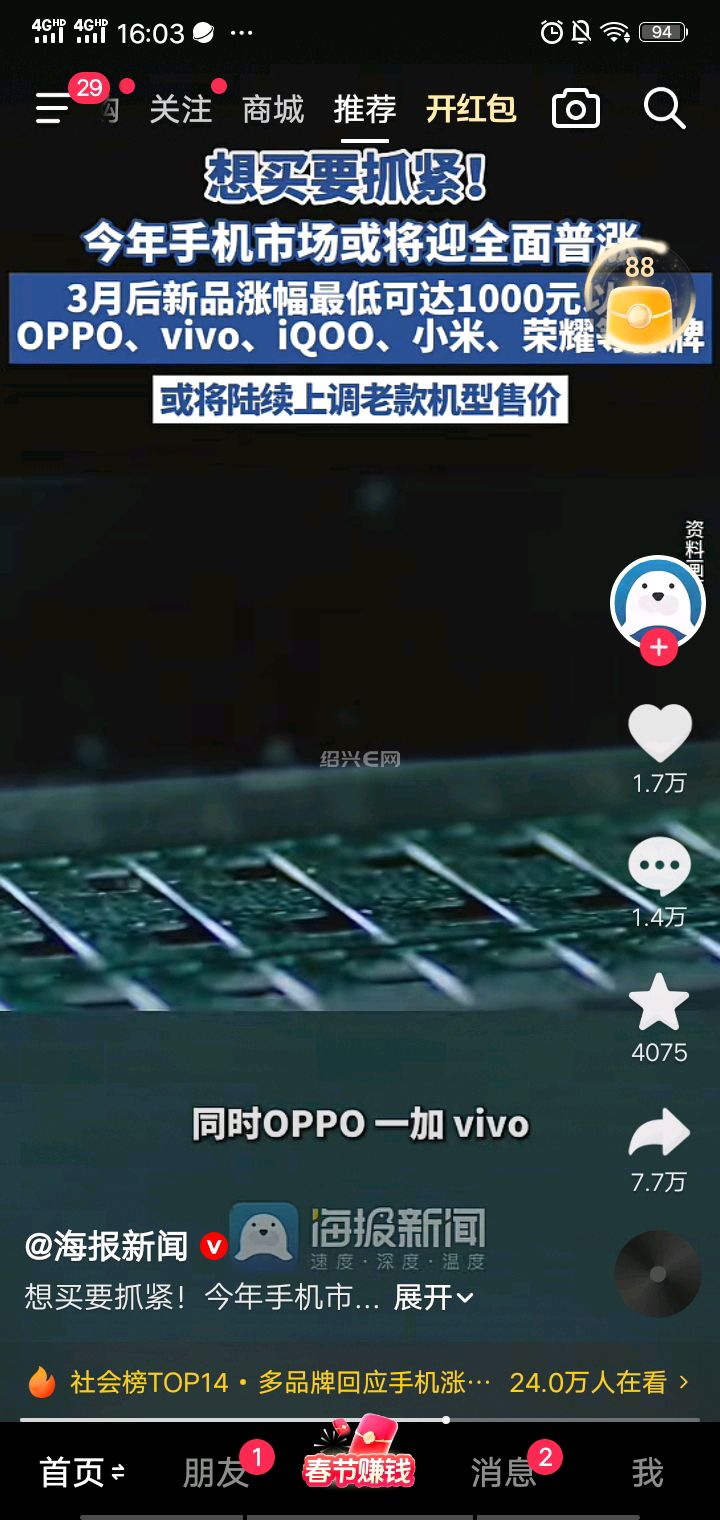Switch to the 关注 tab
The height and width of the screenshot is (1520, 720).
coord(181,109)
